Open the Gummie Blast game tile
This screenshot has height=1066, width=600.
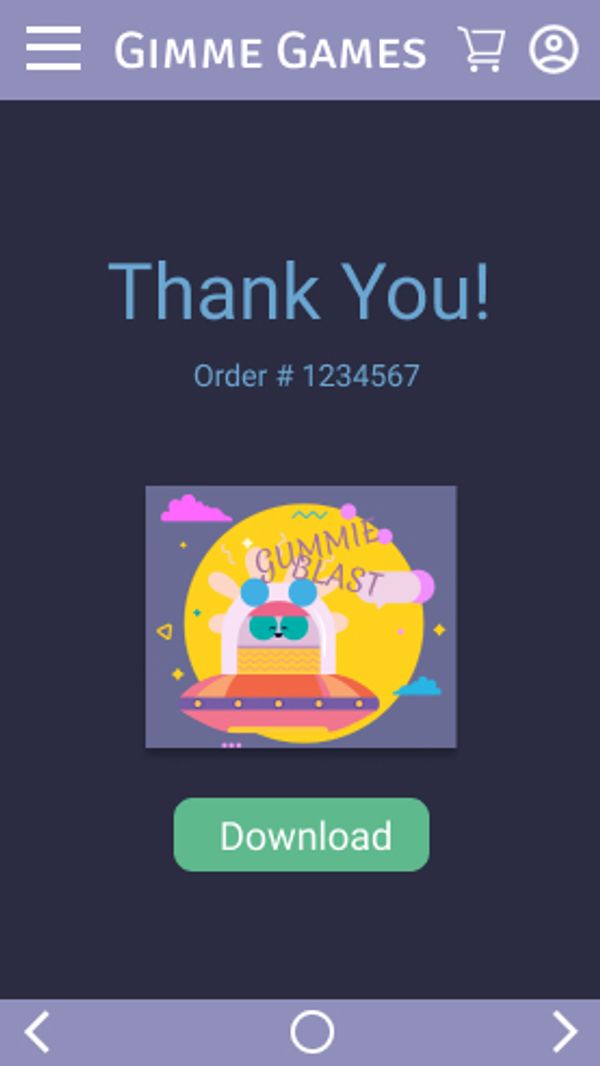pos(301,616)
